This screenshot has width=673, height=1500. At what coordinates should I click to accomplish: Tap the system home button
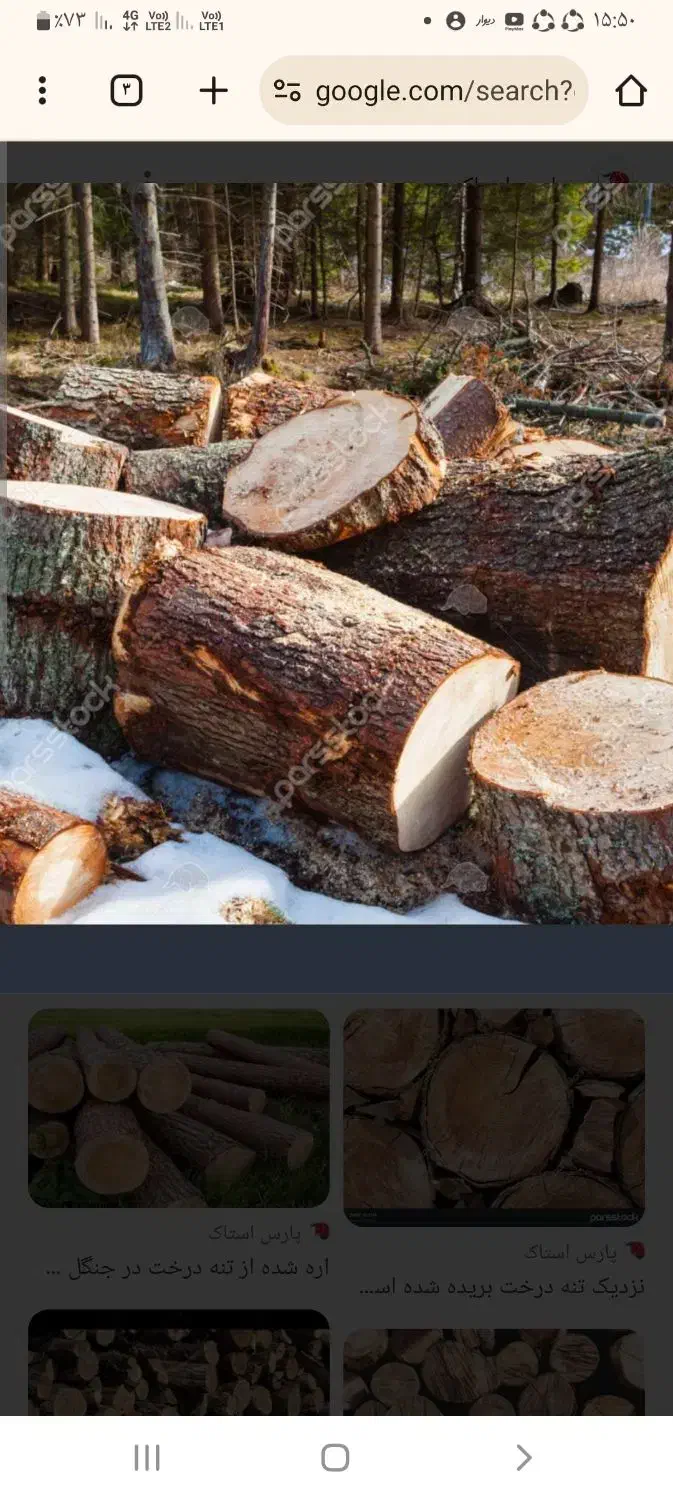(336, 1458)
